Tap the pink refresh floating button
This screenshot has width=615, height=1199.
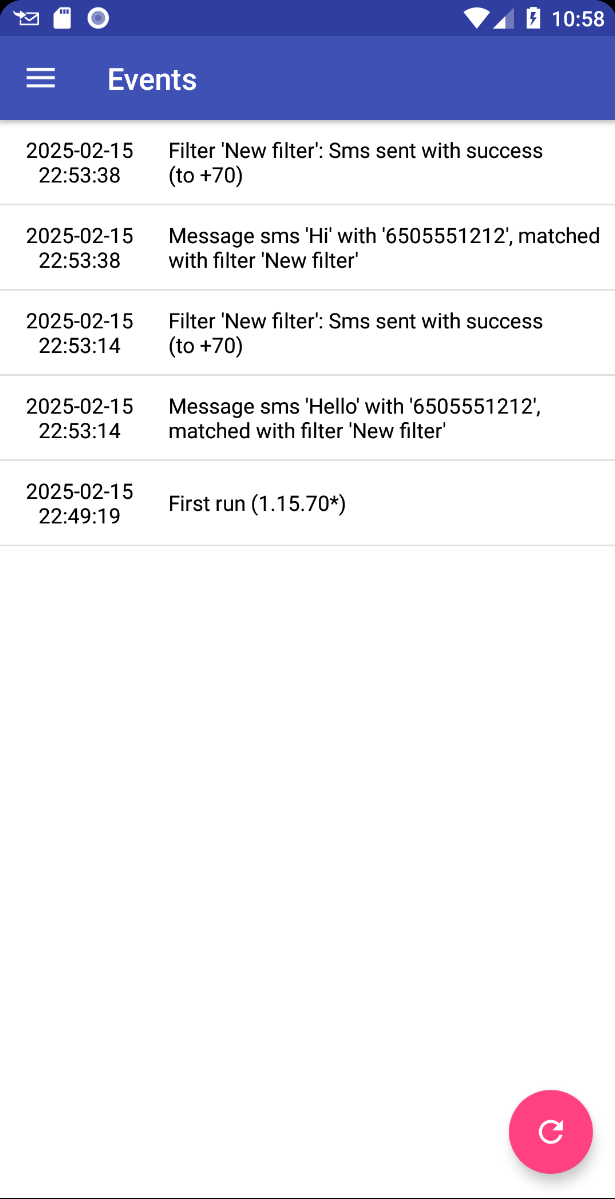point(551,1132)
